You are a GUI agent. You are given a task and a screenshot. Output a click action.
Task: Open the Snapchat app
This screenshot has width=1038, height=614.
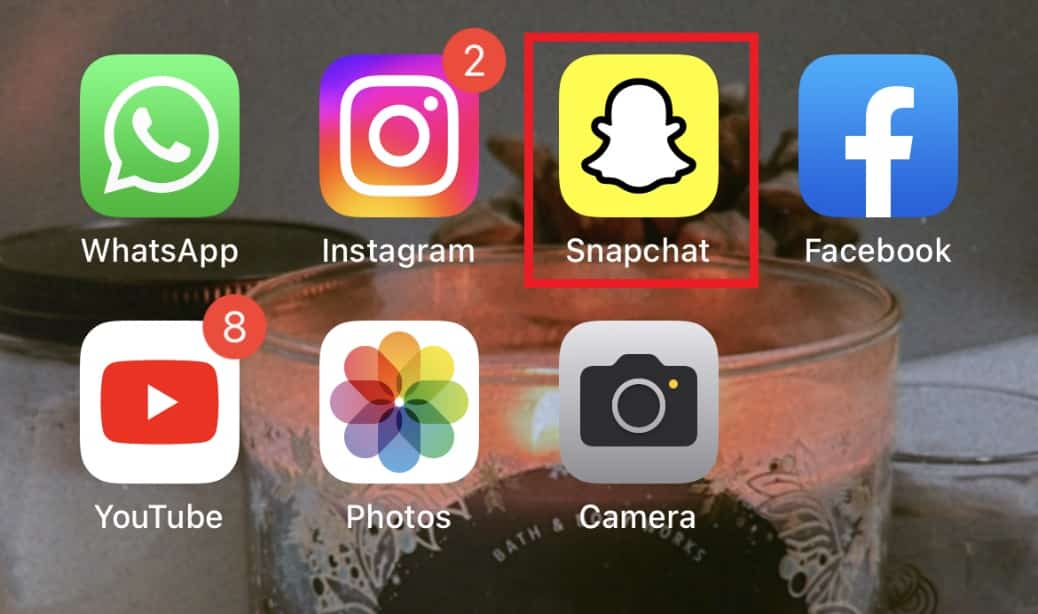pos(639,135)
